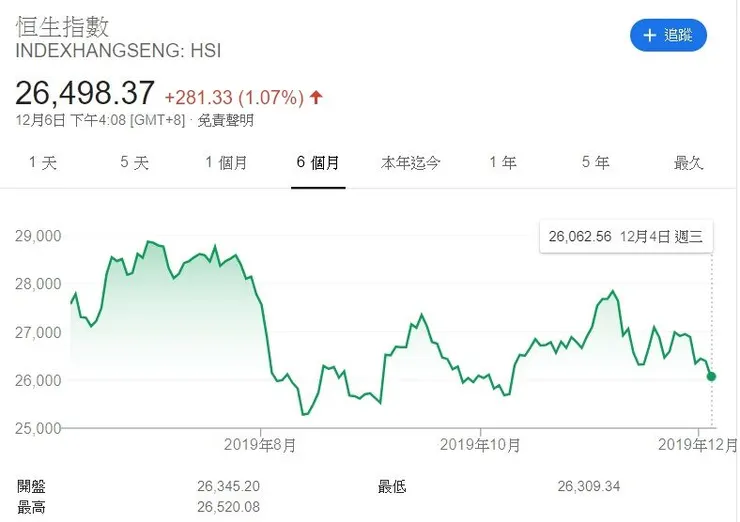Viewport: 740px width, 522px height.
Task: Switch to 本年迄今 year-to-date view
Action: 410,162
